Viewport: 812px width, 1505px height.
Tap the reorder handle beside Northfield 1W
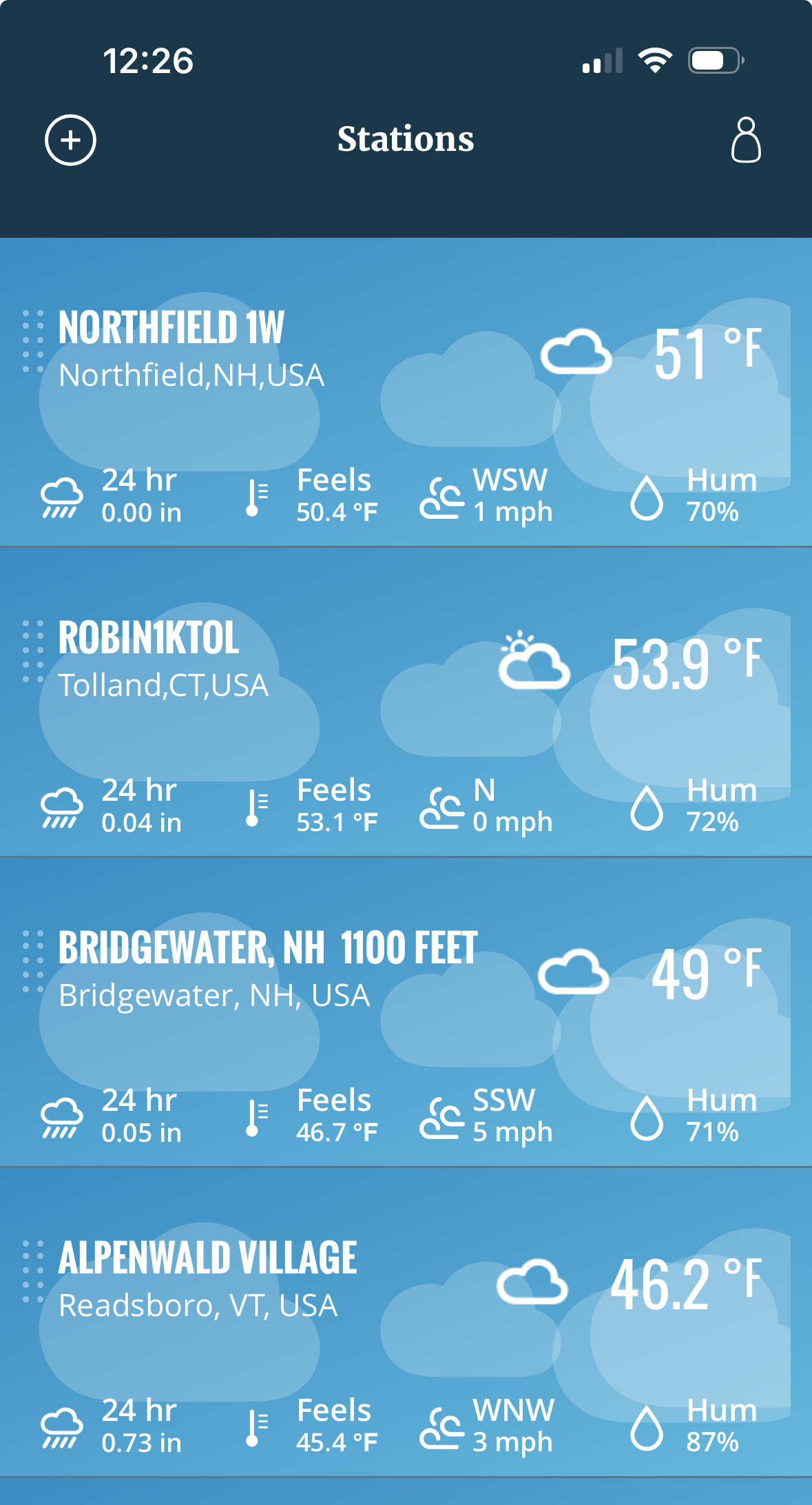(32, 341)
